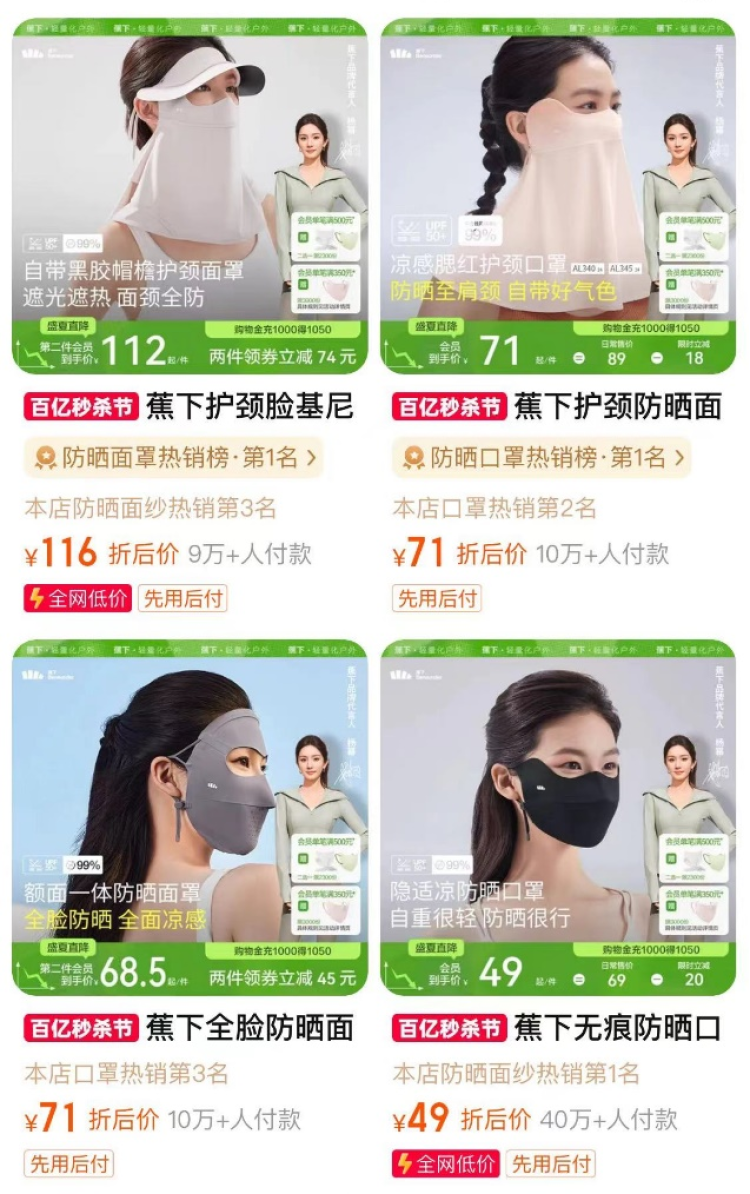Open the 蕉下护颈脸基尼 product card
This screenshot has width=750, height=1194.
[190, 200]
